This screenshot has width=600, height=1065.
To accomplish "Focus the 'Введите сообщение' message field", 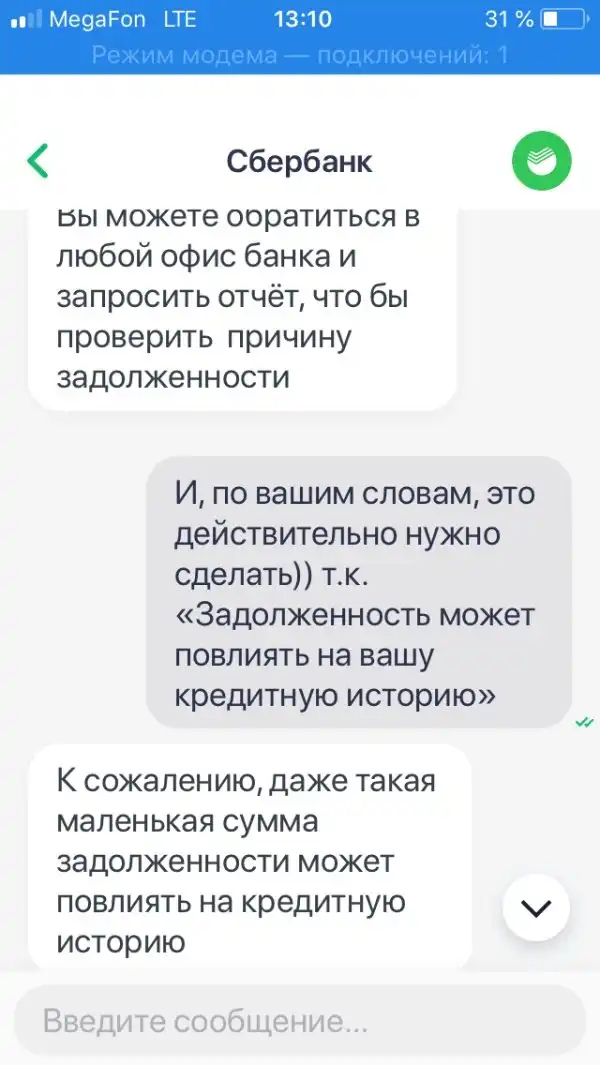I will [300, 1021].
